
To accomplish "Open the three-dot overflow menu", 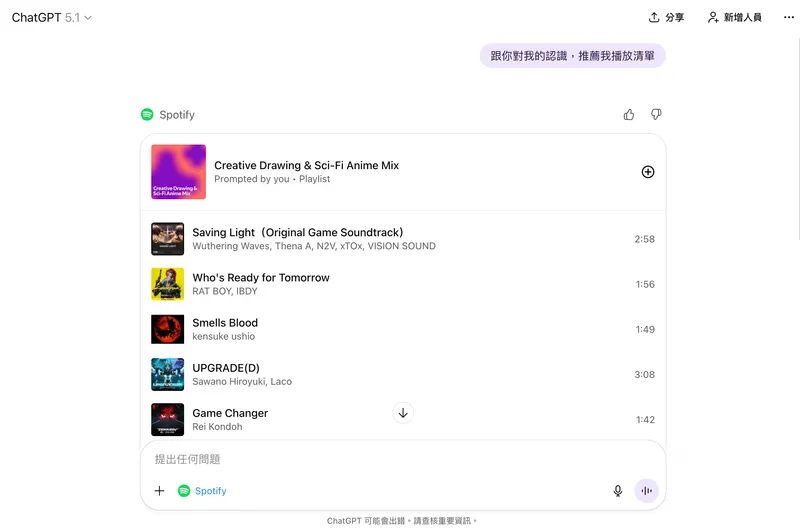I will 786,17.
